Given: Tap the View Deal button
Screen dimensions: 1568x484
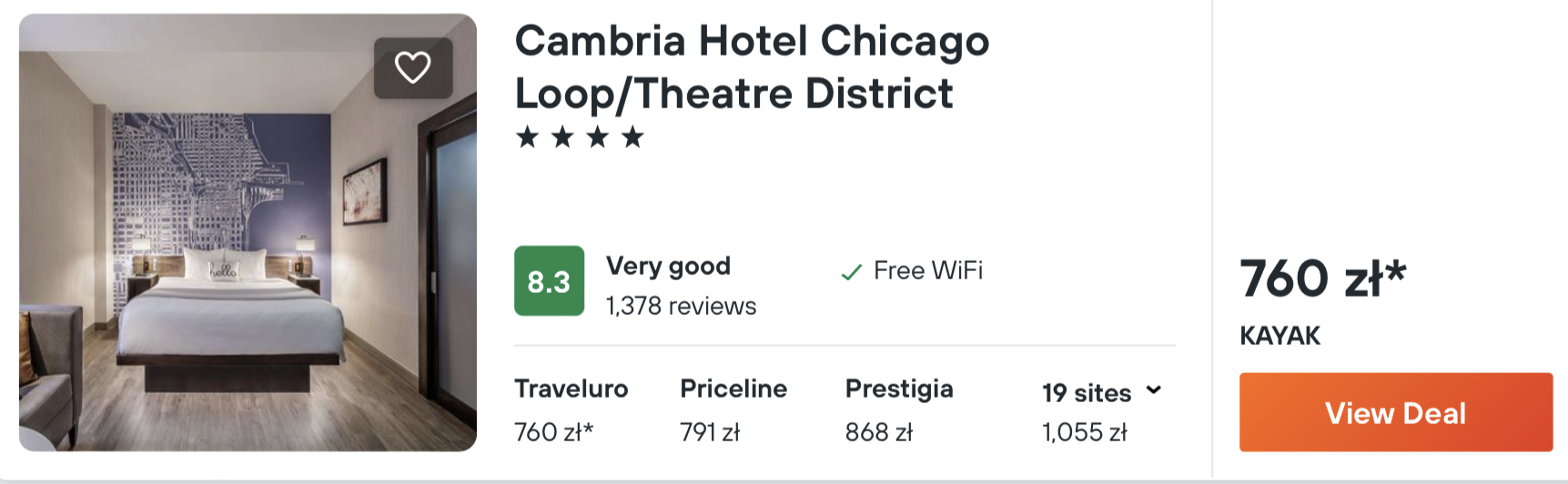Looking at the screenshot, I should tap(1395, 412).
